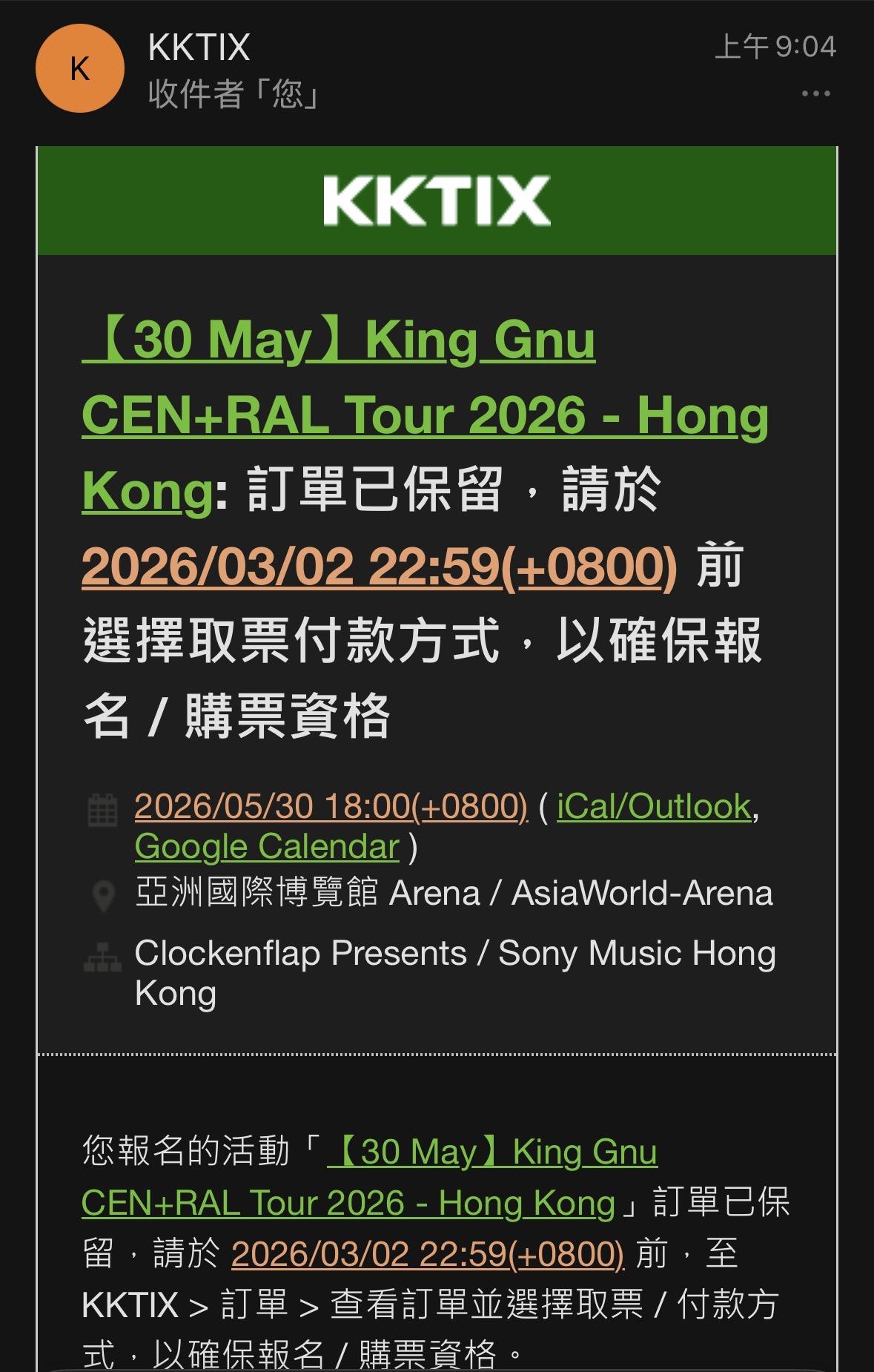874x1372 pixels.
Task: Tap the KKTIX sender avatar
Action: (x=79, y=68)
